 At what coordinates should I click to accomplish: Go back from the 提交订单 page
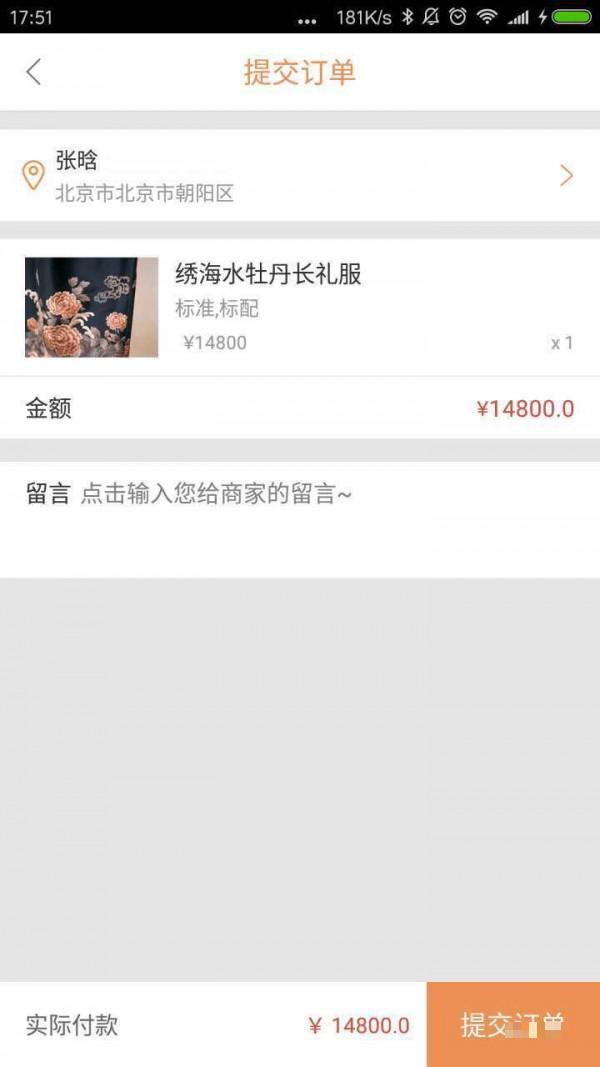pos(34,72)
